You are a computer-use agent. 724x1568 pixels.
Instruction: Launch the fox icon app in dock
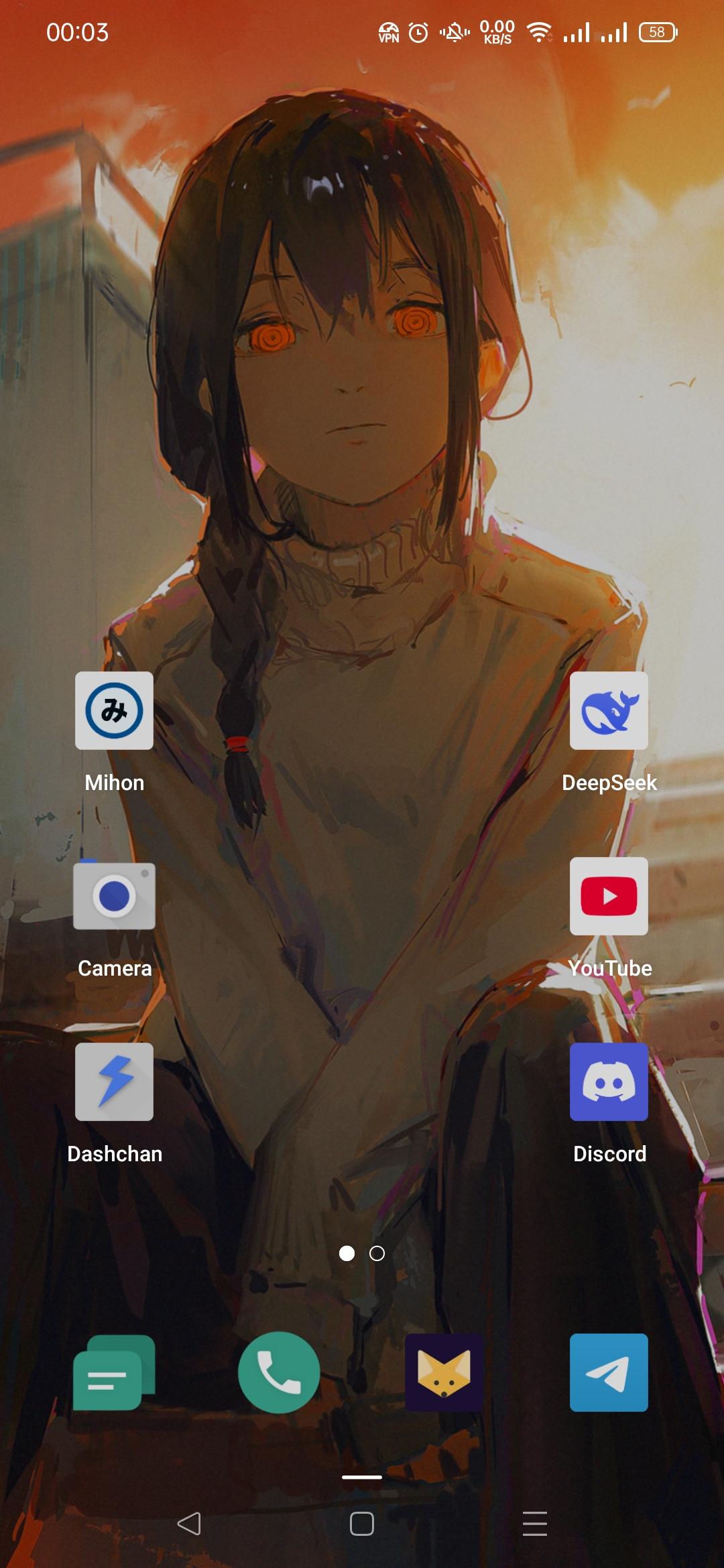pyautogui.click(x=444, y=1372)
